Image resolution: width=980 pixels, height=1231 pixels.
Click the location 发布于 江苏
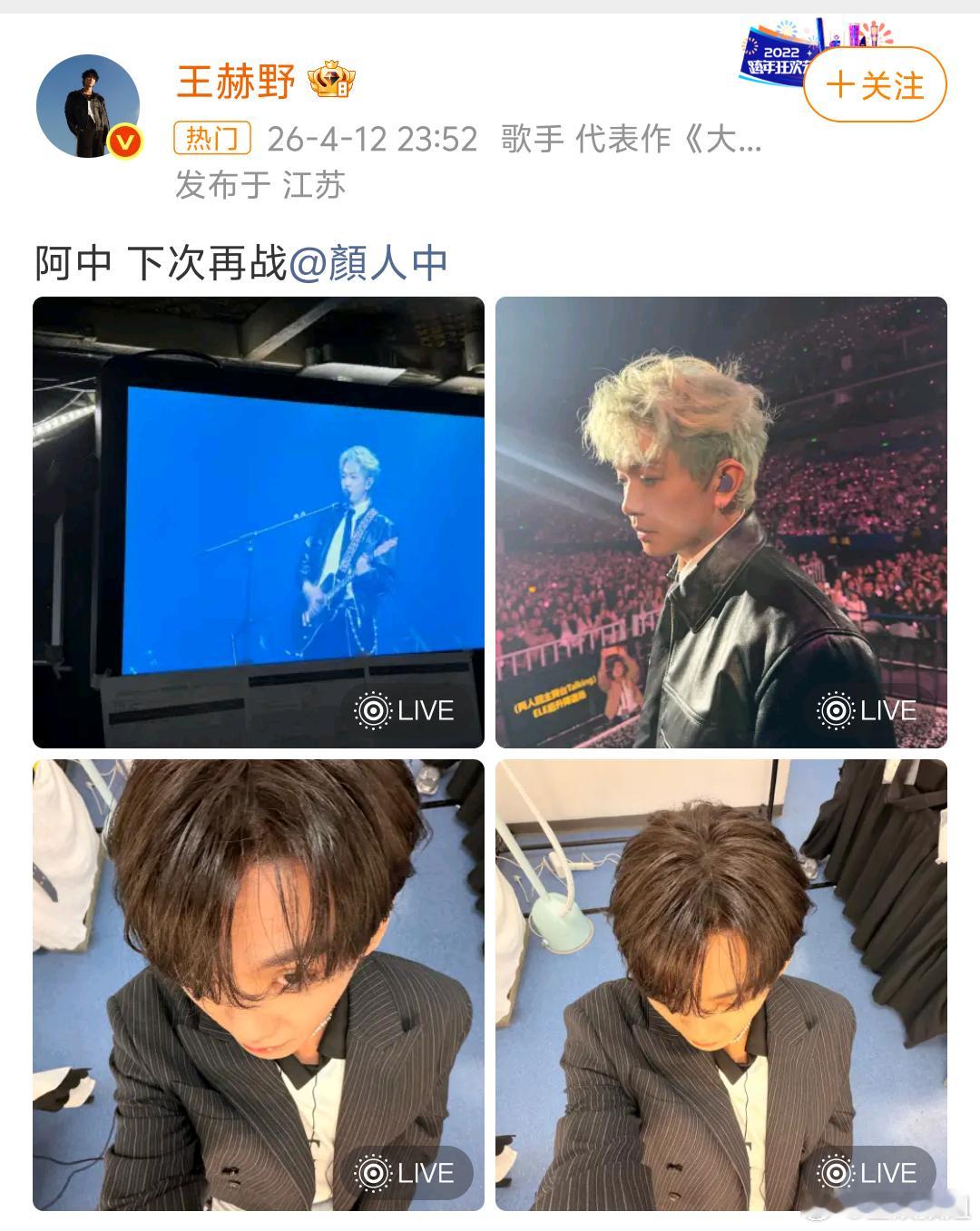(263, 184)
